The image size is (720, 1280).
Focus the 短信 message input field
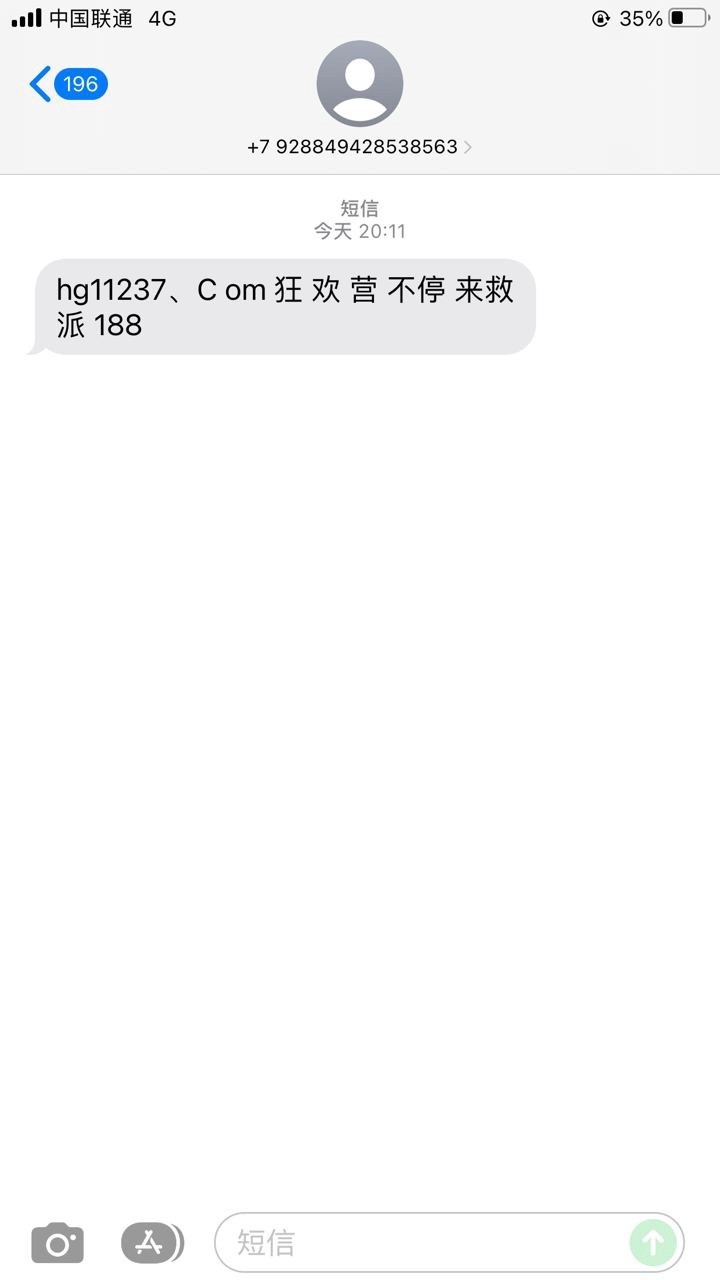click(420, 1243)
